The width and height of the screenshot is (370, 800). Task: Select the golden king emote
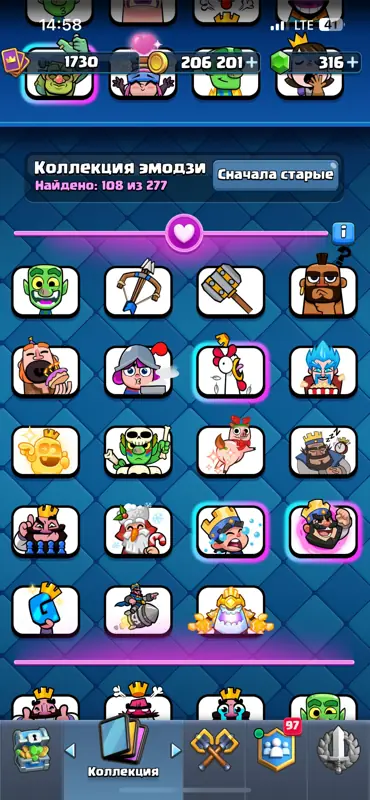point(45,451)
